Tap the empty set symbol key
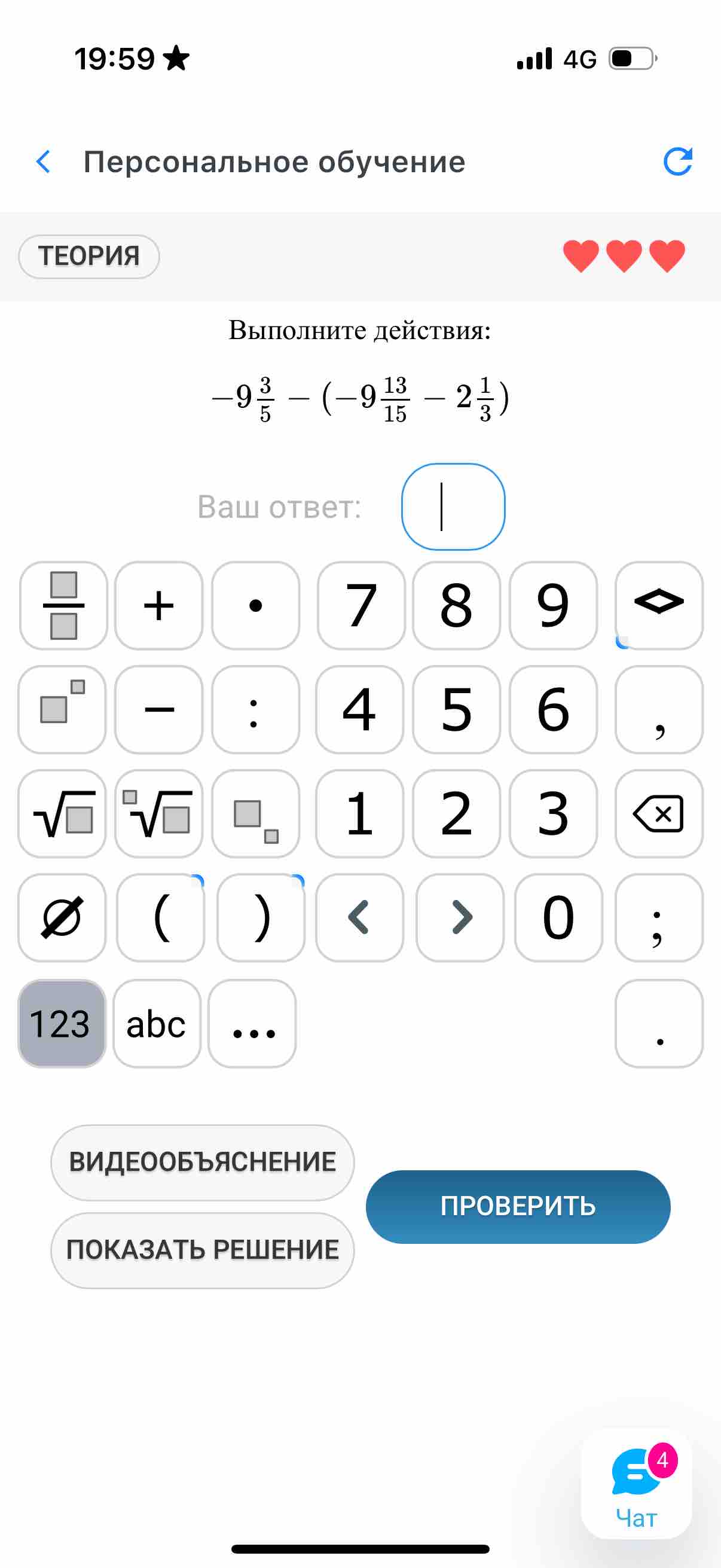The image size is (721, 1568). pyautogui.click(x=62, y=917)
